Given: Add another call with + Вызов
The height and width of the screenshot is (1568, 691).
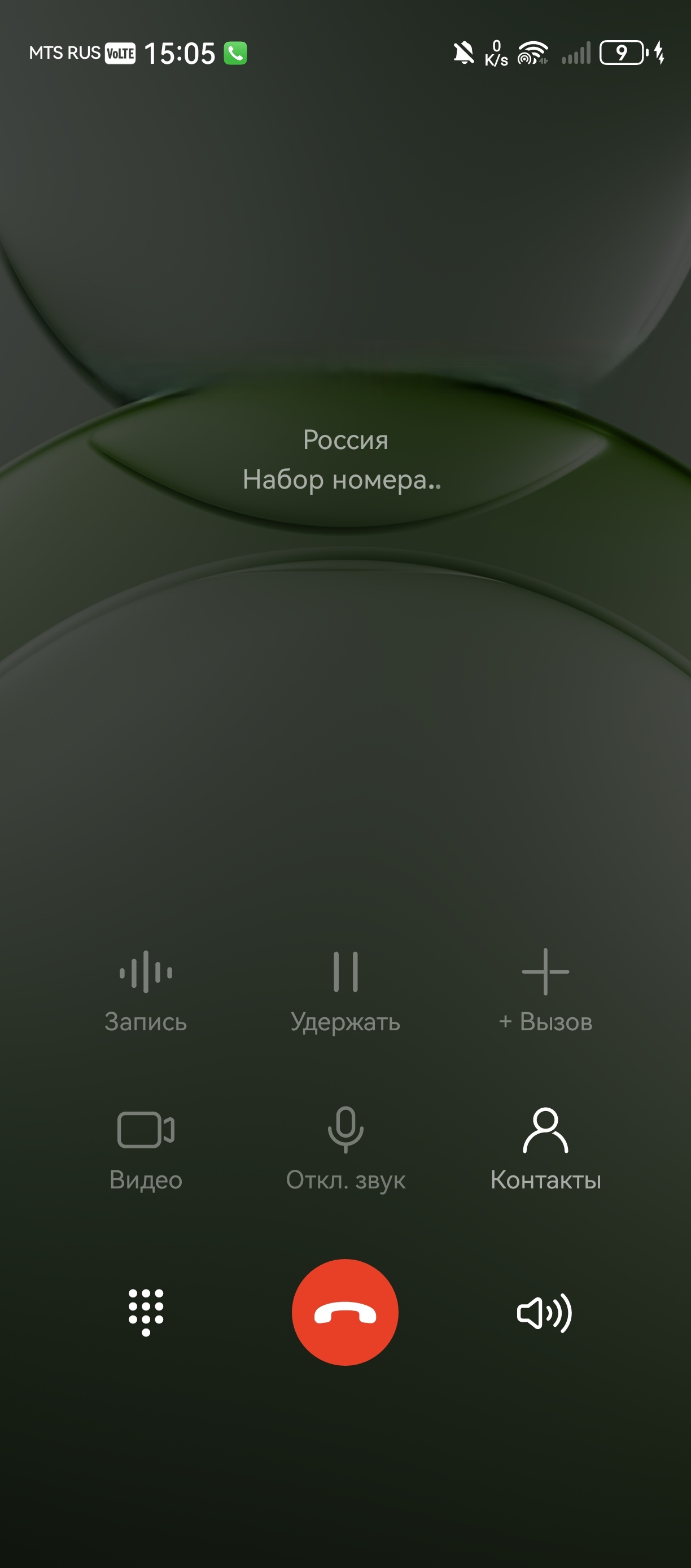Looking at the screenshot, I should coord(545,989).
